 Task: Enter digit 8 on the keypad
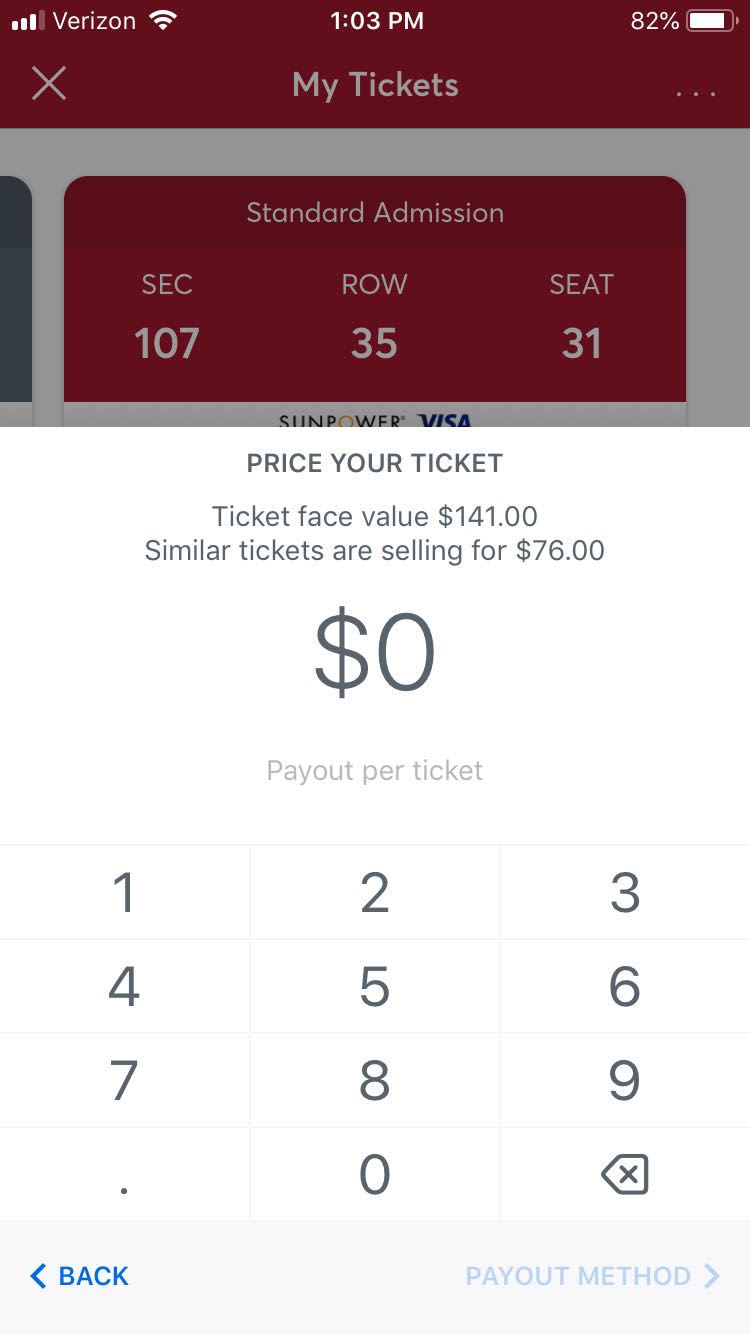374,1081
